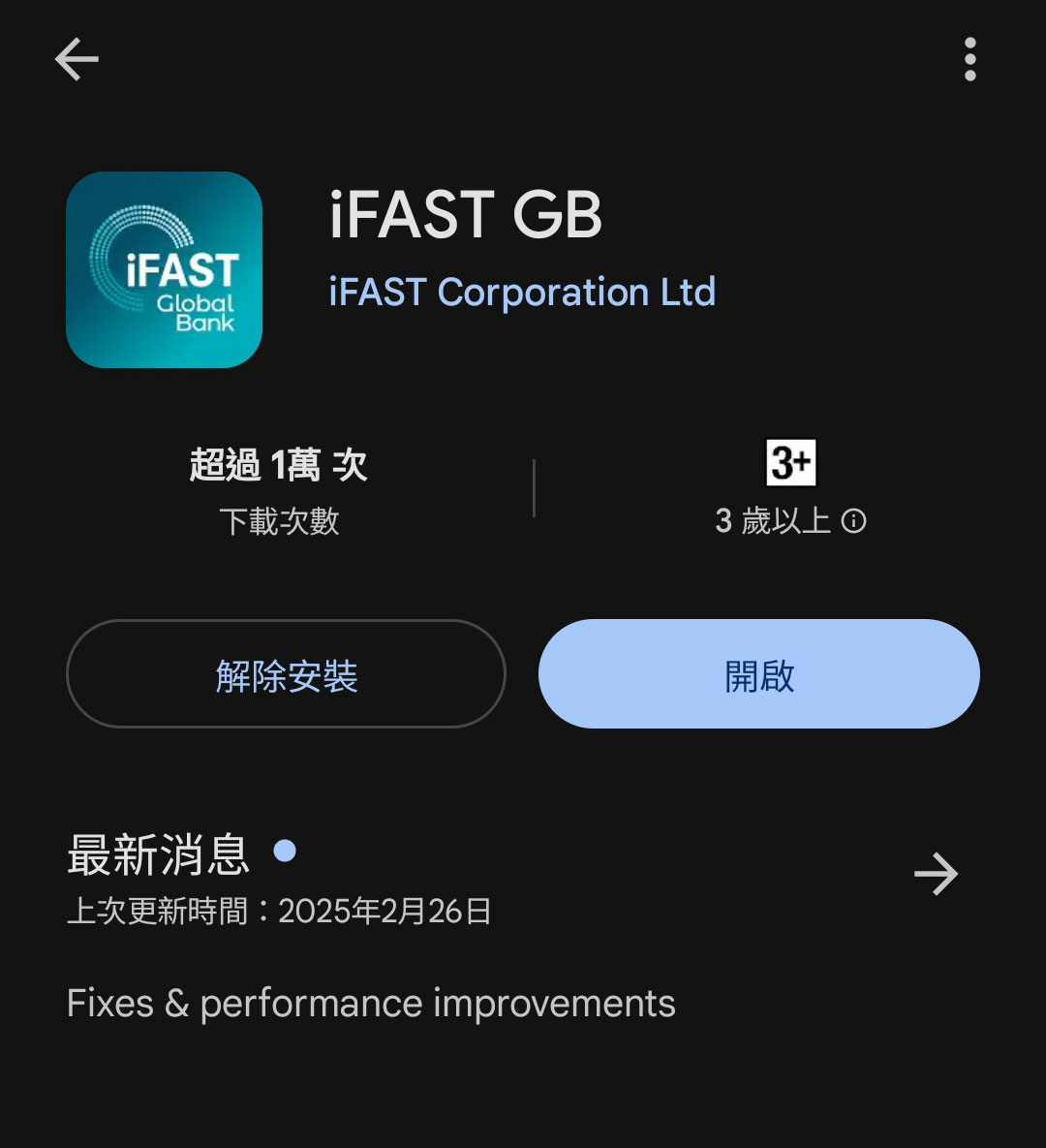1046x1148 pixels.
Task: Expand more options from the overflow menu
Action: 969,60
